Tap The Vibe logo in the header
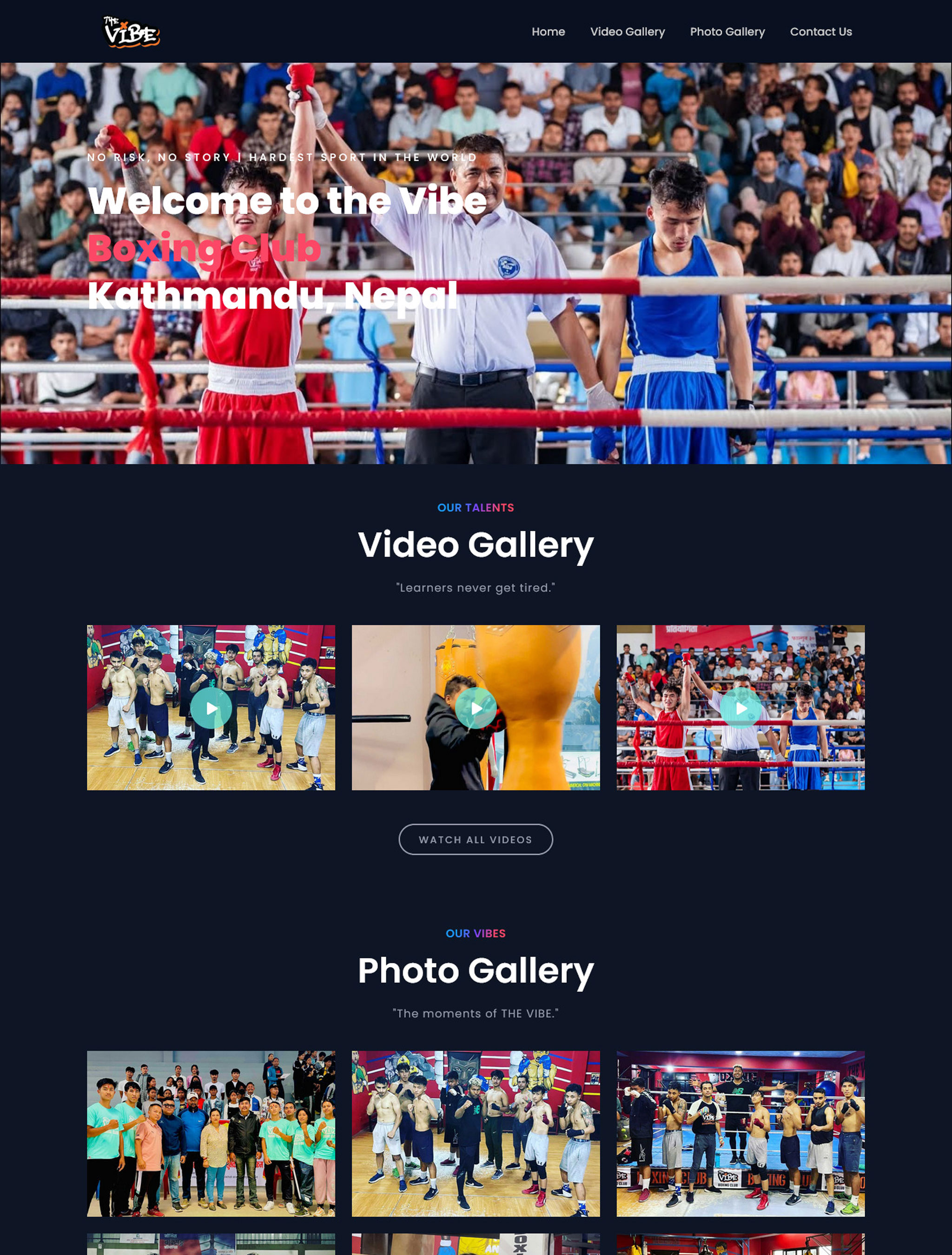This screenshot has width=952, height=1255. coord(132,32)
